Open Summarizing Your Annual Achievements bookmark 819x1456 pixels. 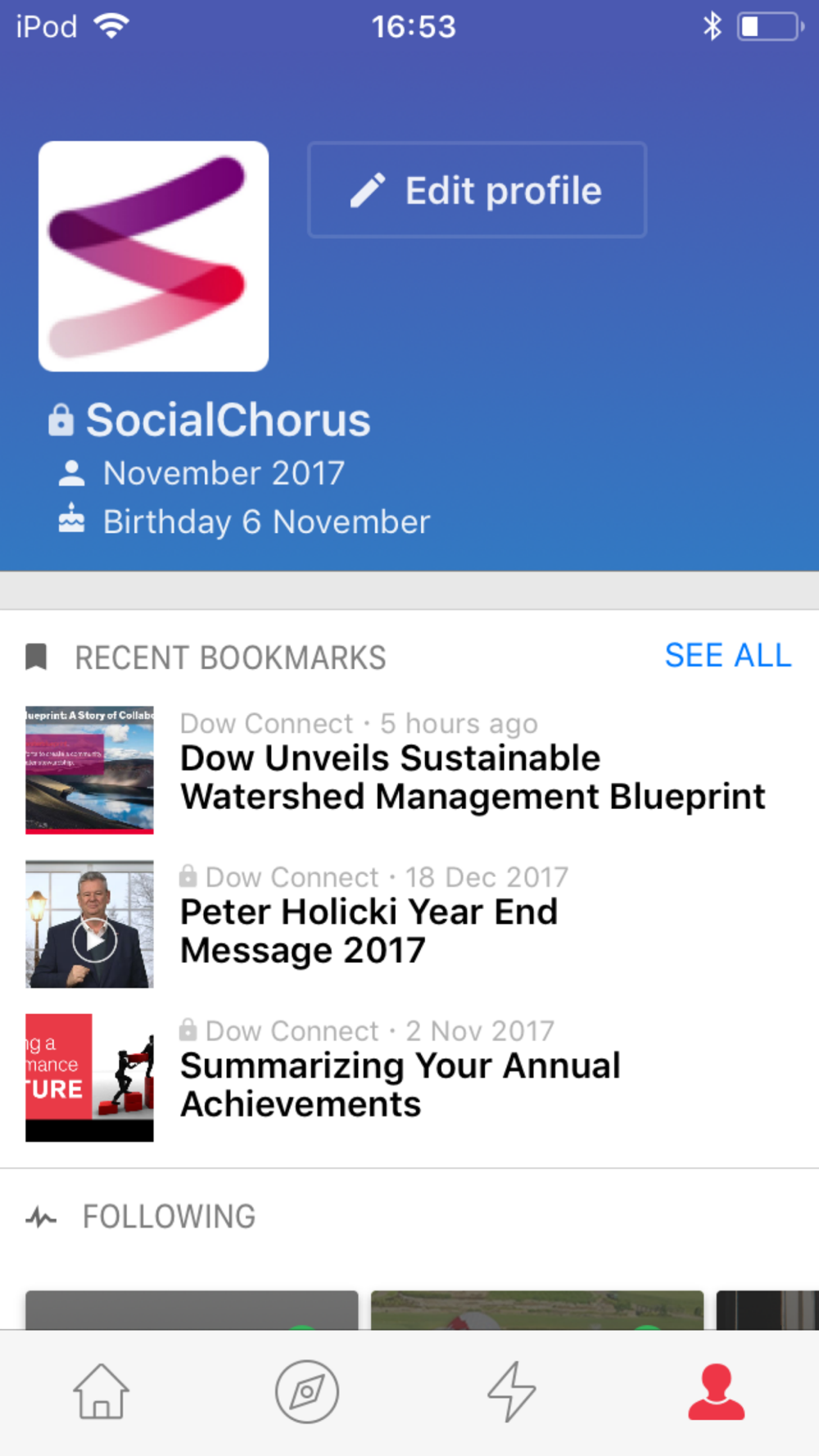(x=400, y=1084)
